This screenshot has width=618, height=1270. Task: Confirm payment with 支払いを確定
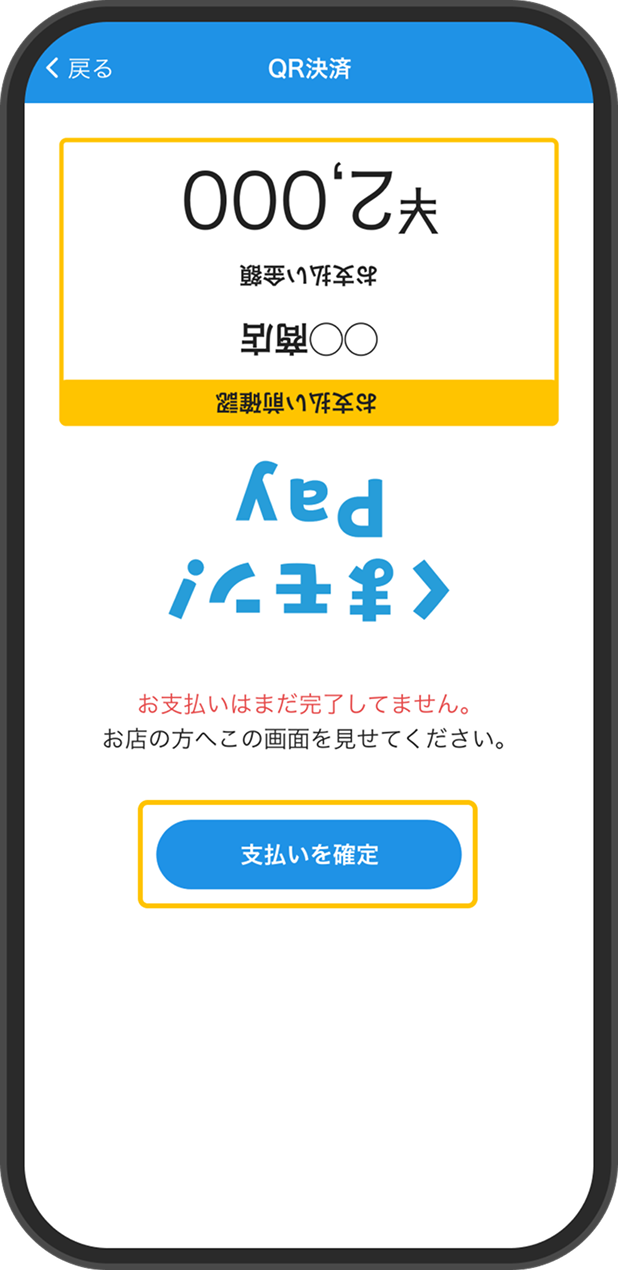pos(309,855)
